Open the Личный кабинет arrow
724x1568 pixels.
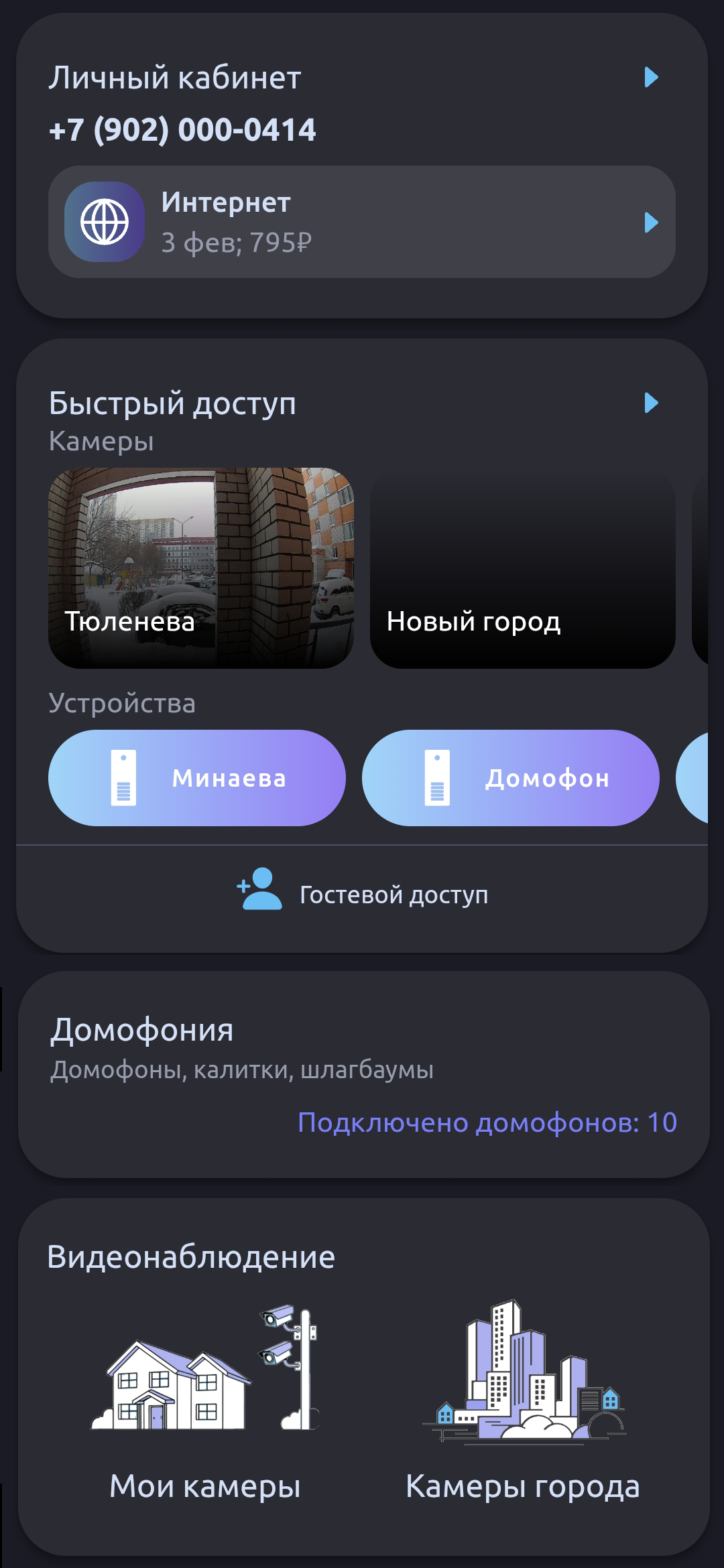651,78
